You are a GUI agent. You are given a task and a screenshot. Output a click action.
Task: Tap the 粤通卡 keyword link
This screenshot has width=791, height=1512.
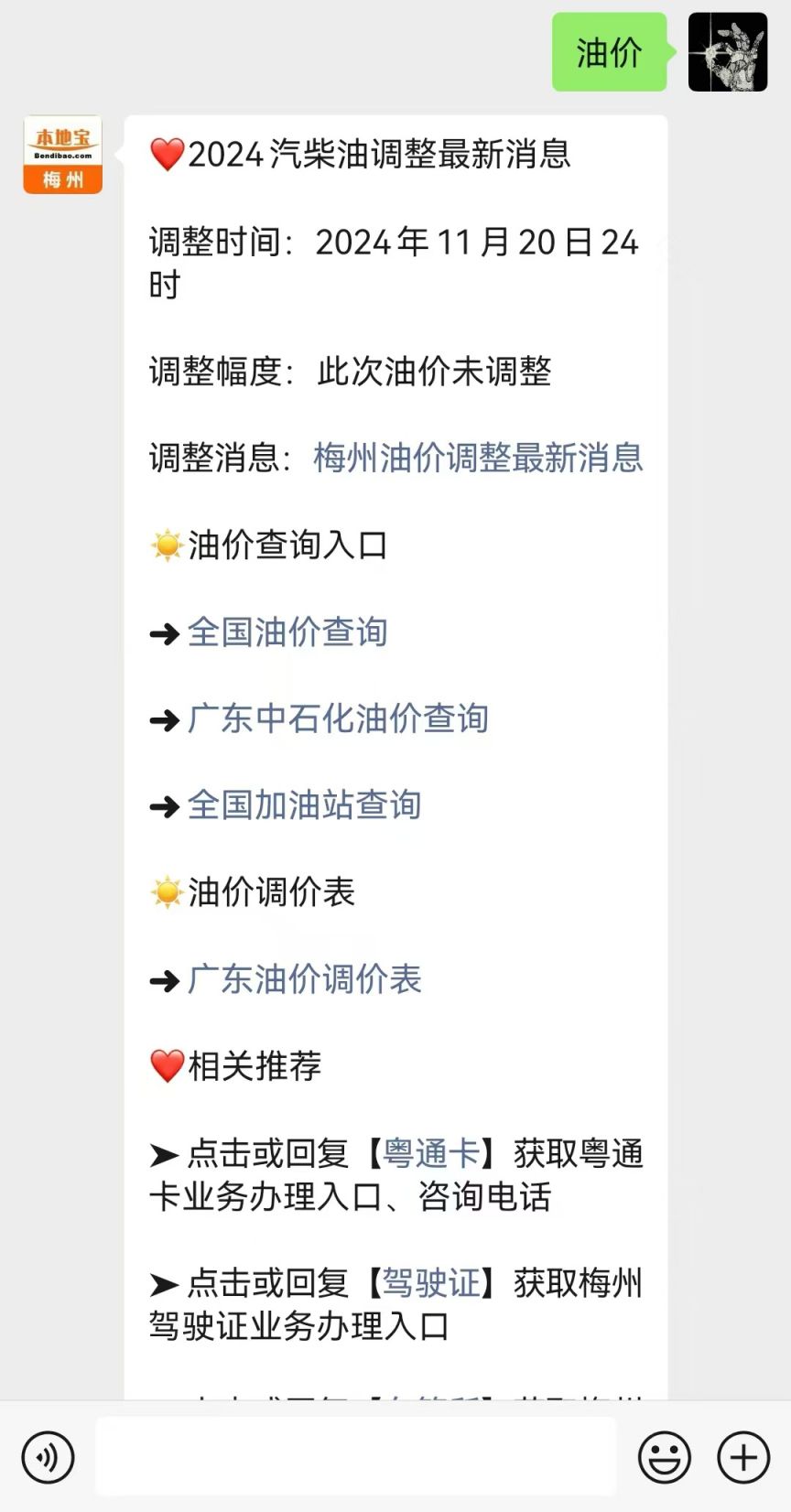point(430,1153)
